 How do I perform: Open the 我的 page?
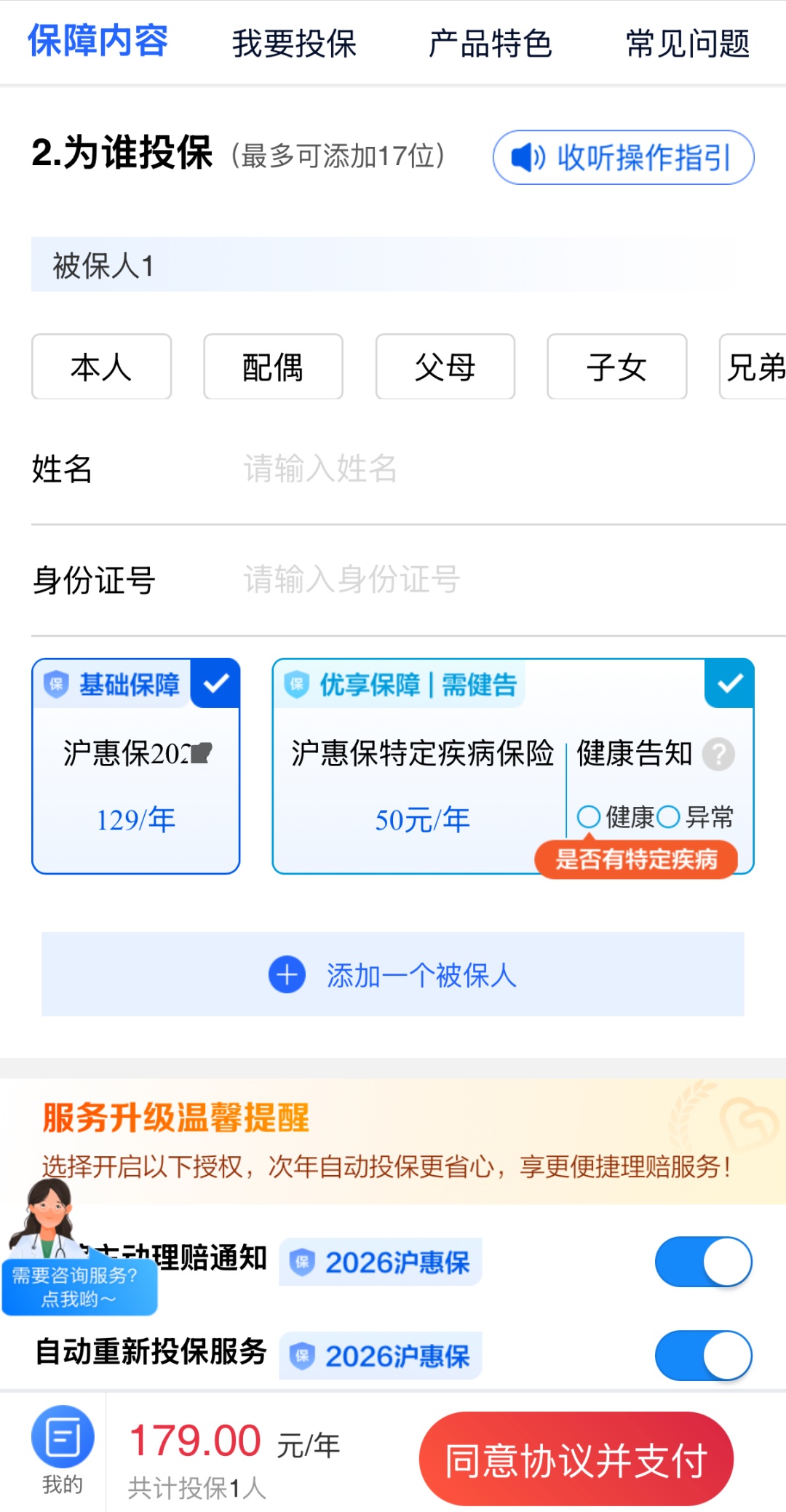(x=63, y=1451)
